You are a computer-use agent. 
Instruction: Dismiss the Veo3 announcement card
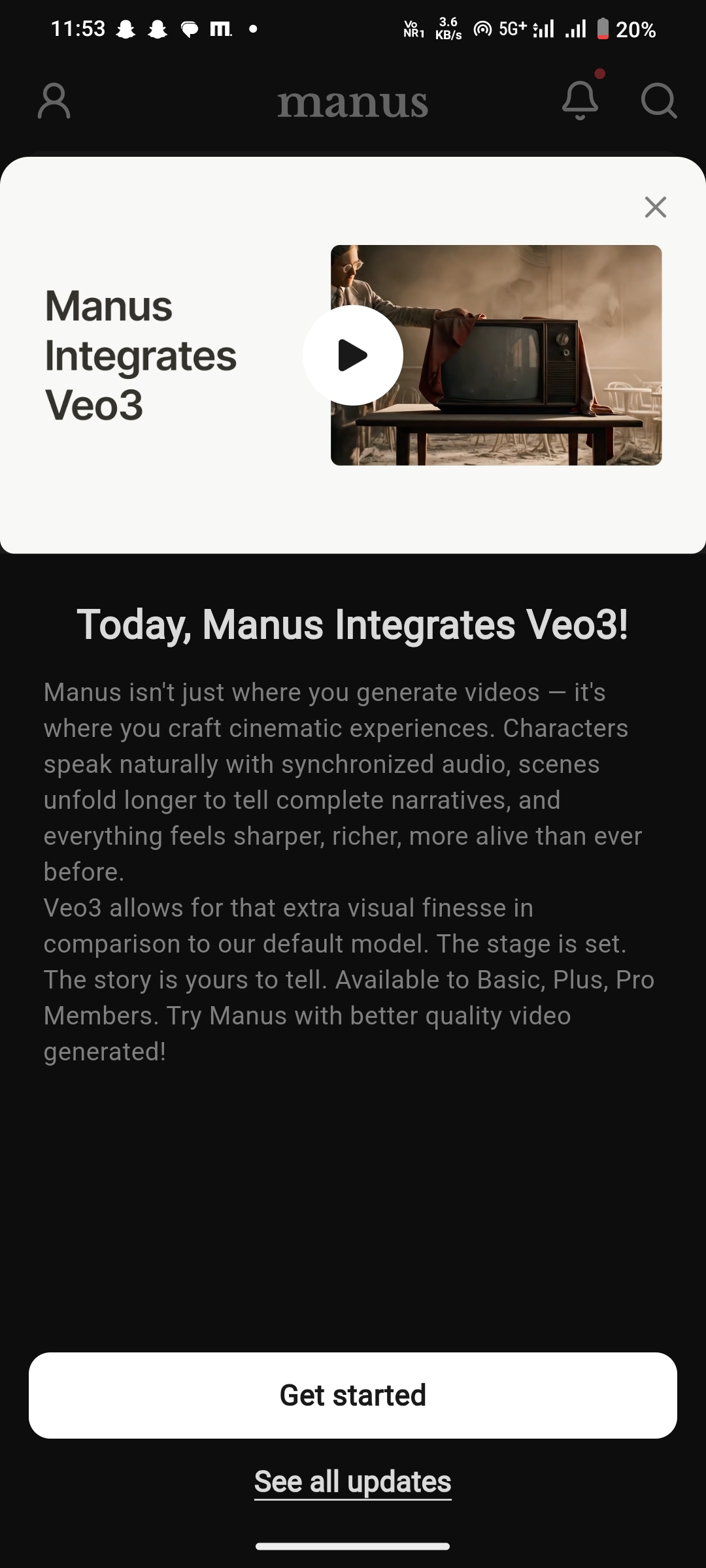click(655, 207)
